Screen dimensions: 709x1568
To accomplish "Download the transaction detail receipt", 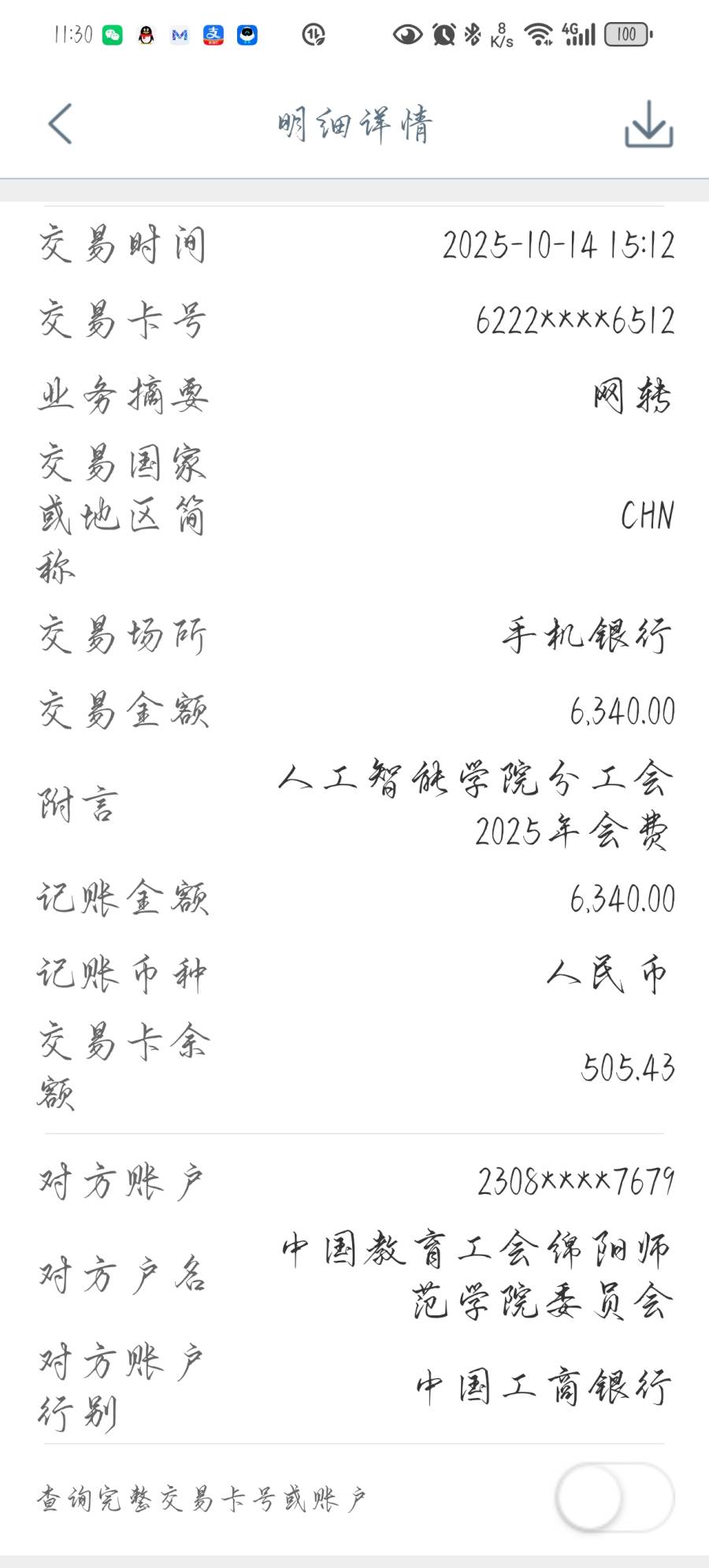I will (x=648, y=124).
